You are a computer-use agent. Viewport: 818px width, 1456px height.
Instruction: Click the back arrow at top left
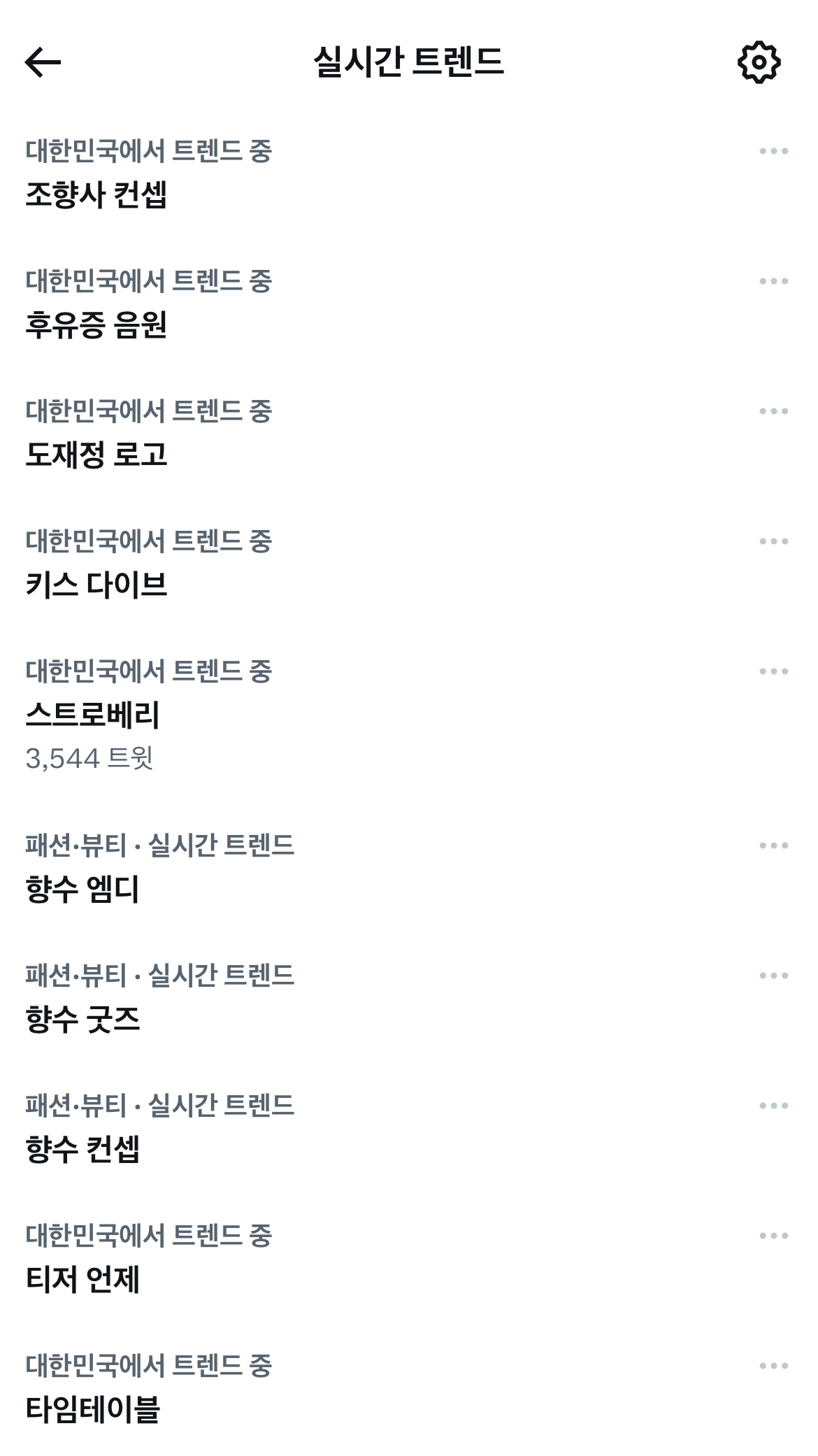pyautogui.click(x=41, y=63)
